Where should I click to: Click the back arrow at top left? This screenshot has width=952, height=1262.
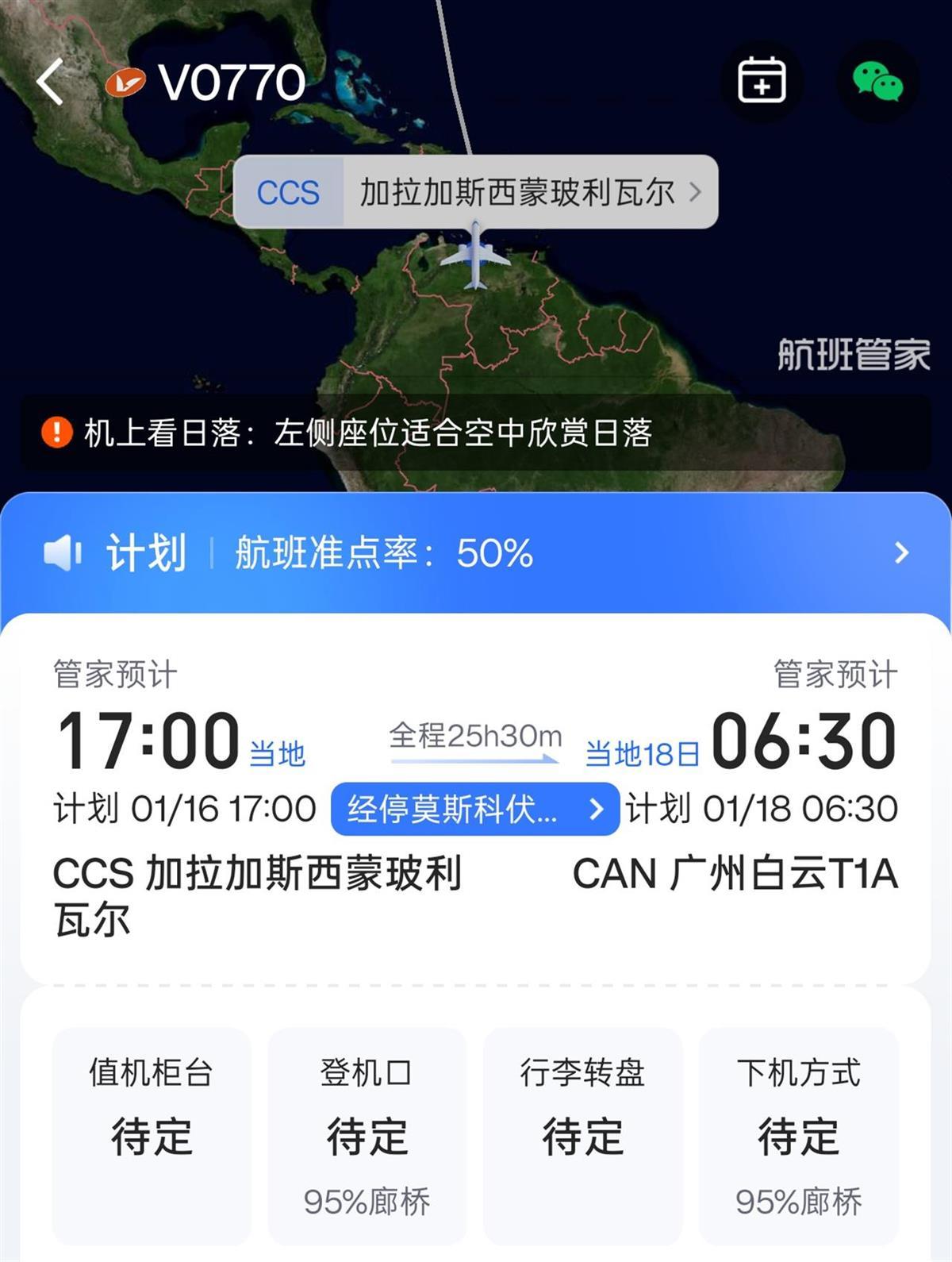point(50,82)
